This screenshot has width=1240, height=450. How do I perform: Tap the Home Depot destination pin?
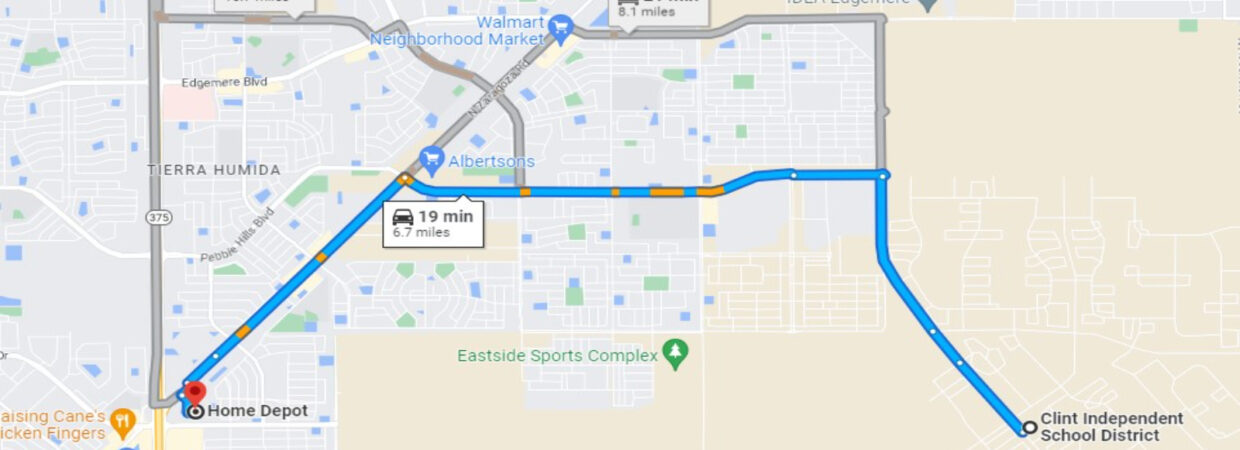pyautogui.click(x=195, y=393)
